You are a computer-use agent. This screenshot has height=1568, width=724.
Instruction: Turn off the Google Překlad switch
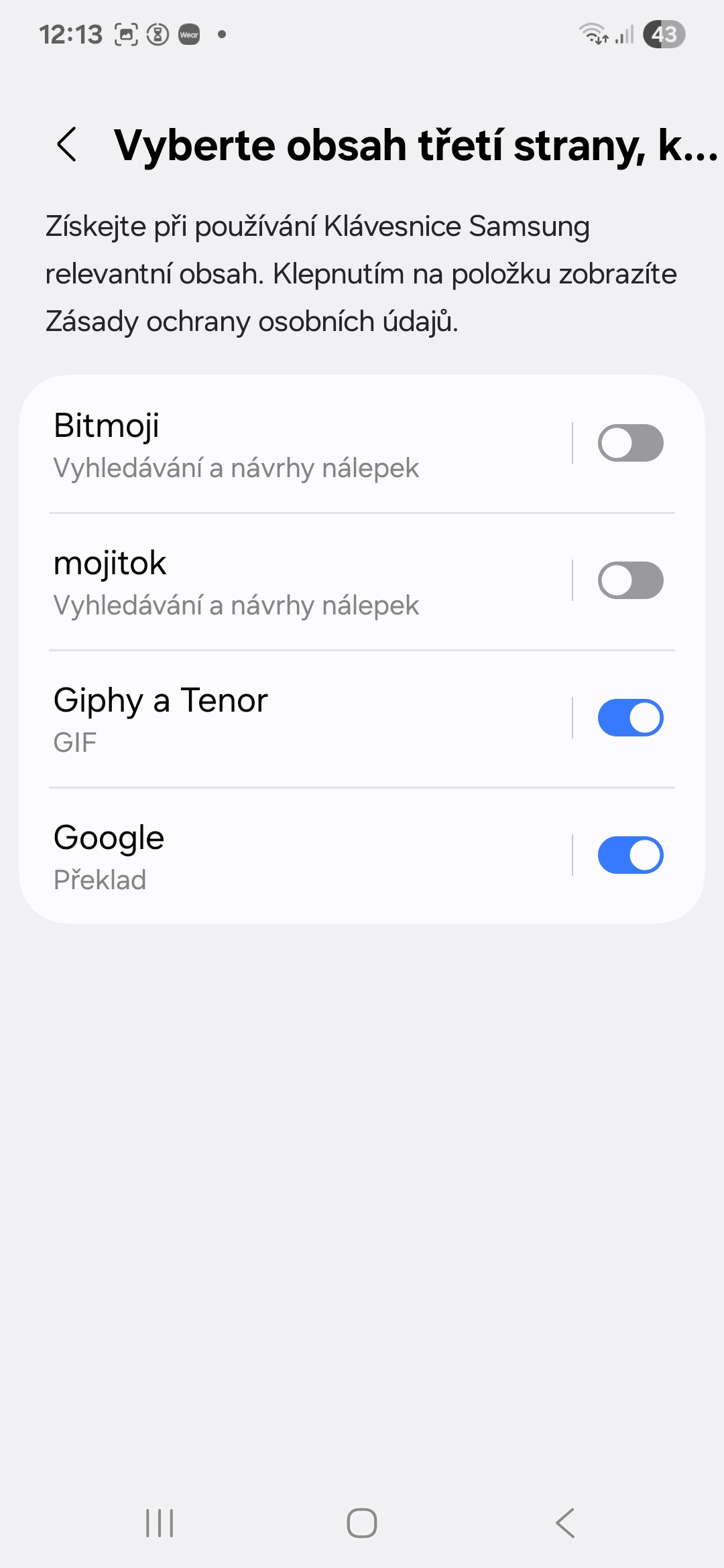pyautogui.click(x=630, y=855)
